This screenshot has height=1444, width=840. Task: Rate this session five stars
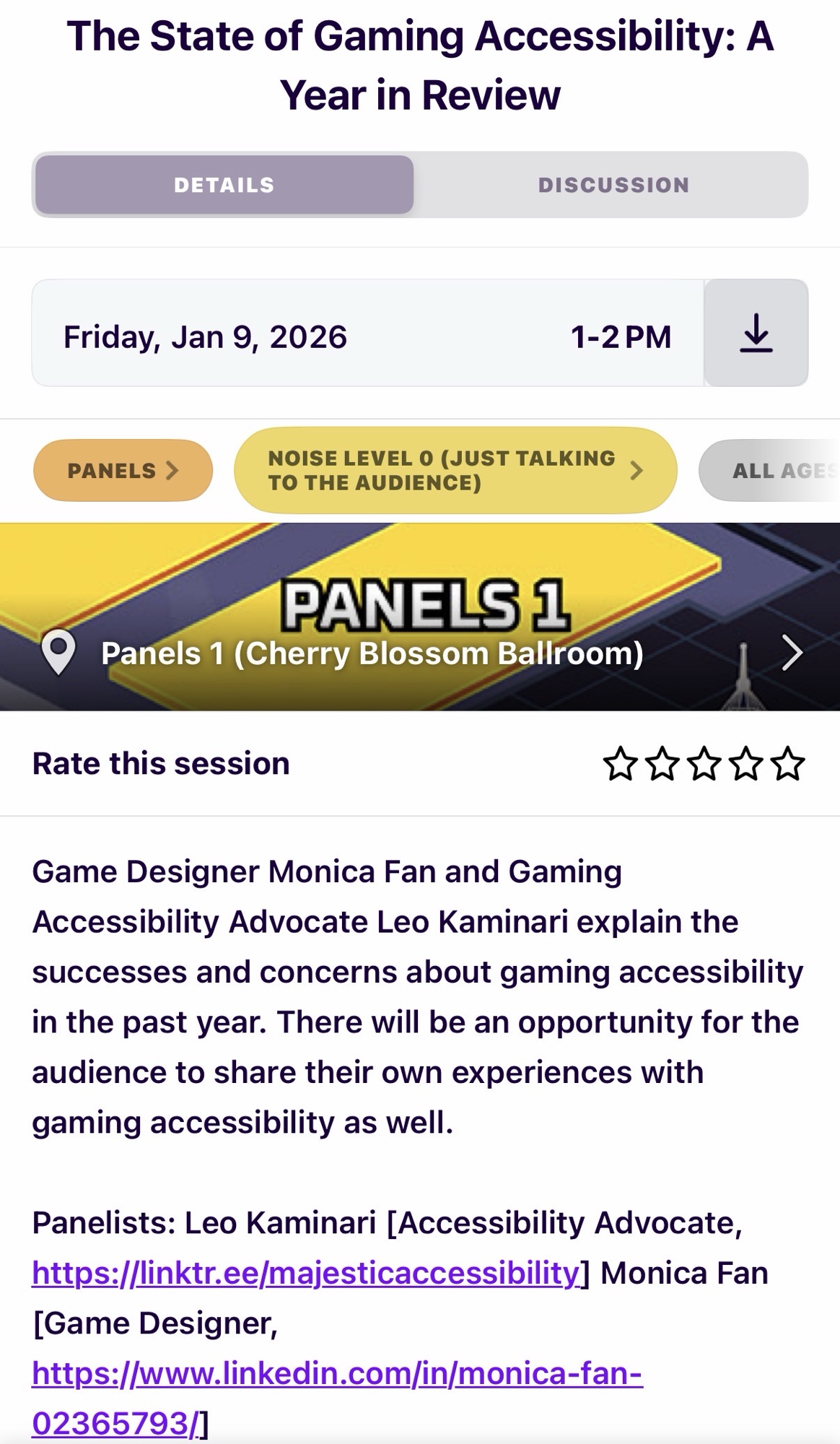(x=787, y=764)
